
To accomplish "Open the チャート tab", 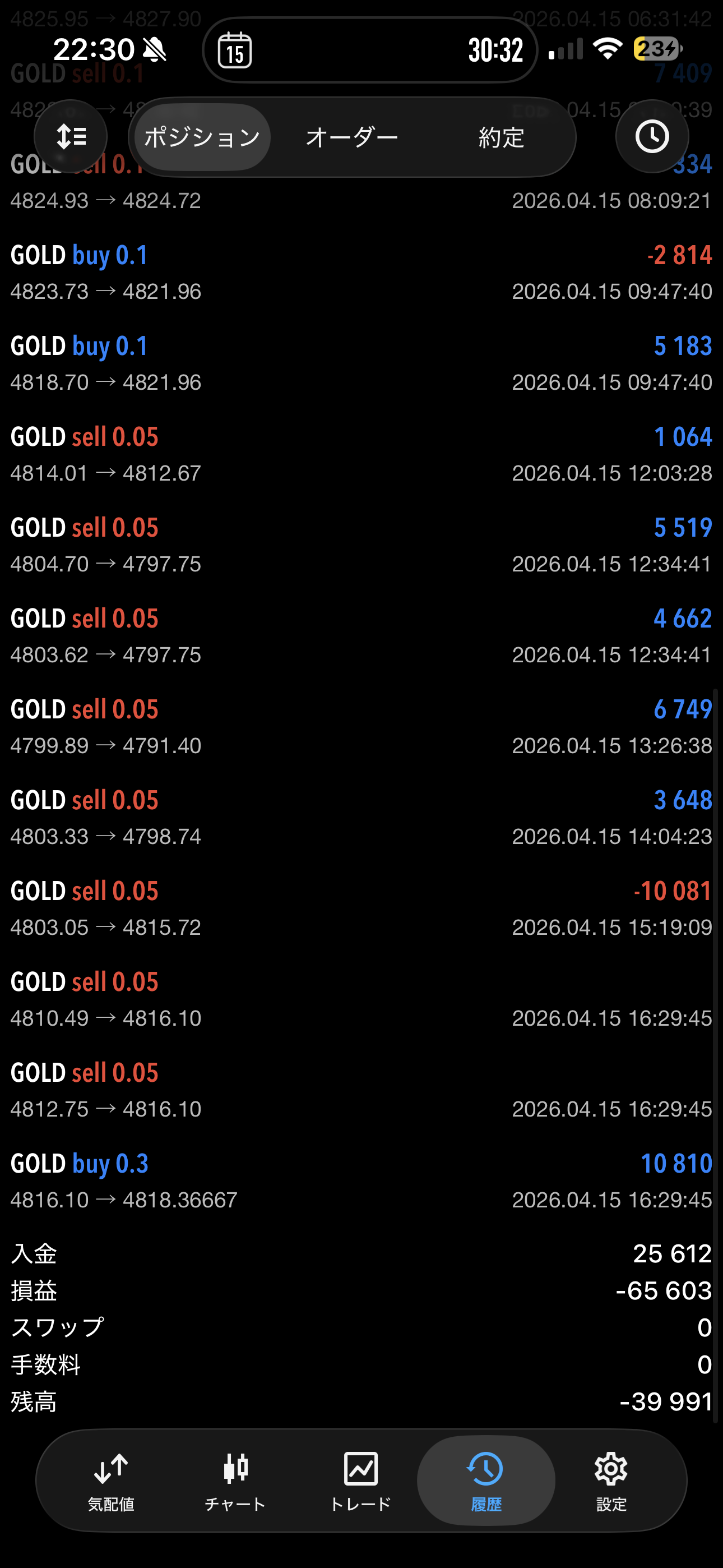I will click(x=235, y=1481).
